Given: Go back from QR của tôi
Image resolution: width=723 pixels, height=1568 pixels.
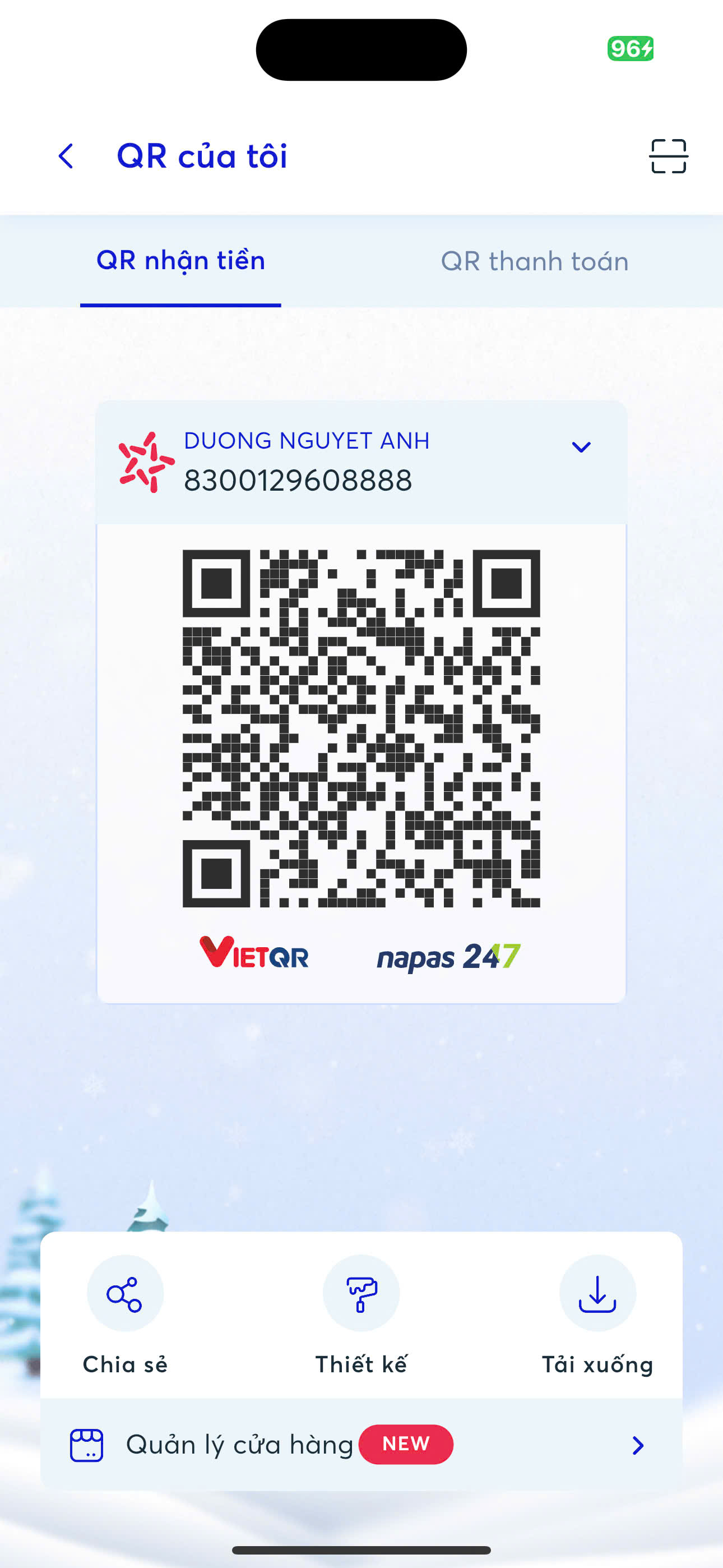Looking at the screenshot, I should coord(66,156).
